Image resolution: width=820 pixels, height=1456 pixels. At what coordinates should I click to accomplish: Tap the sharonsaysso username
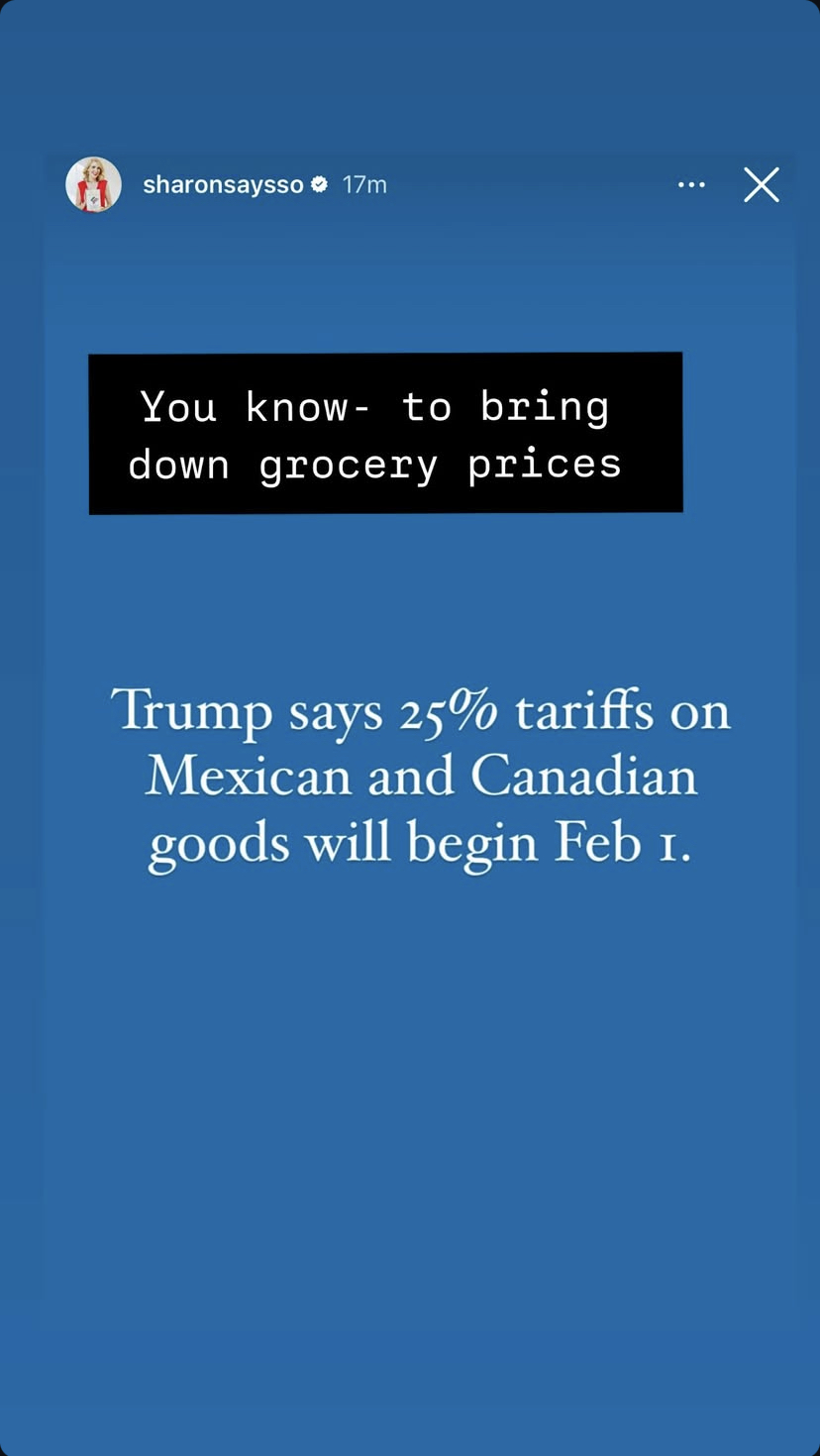tap(223, 185)
